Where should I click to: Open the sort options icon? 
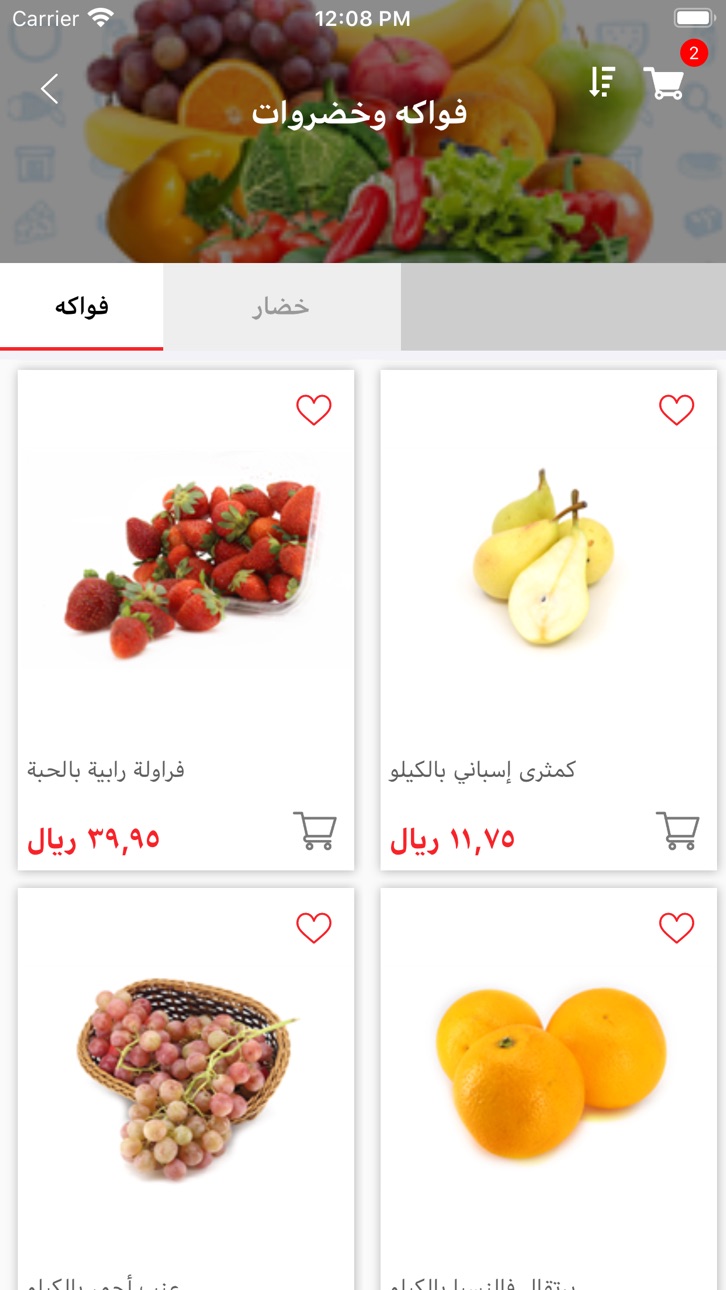(601, 82)
